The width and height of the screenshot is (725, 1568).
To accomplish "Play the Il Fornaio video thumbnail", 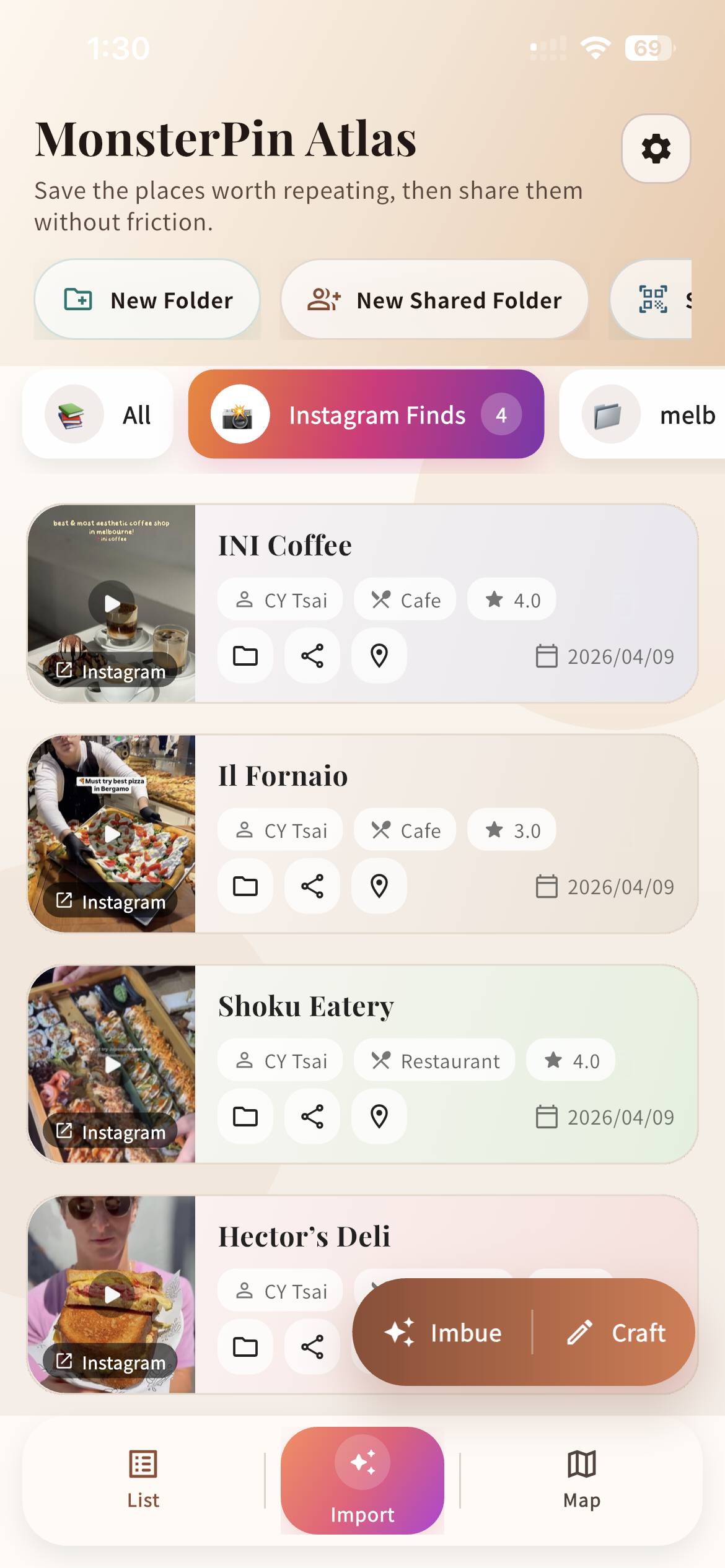I will 112,833.
